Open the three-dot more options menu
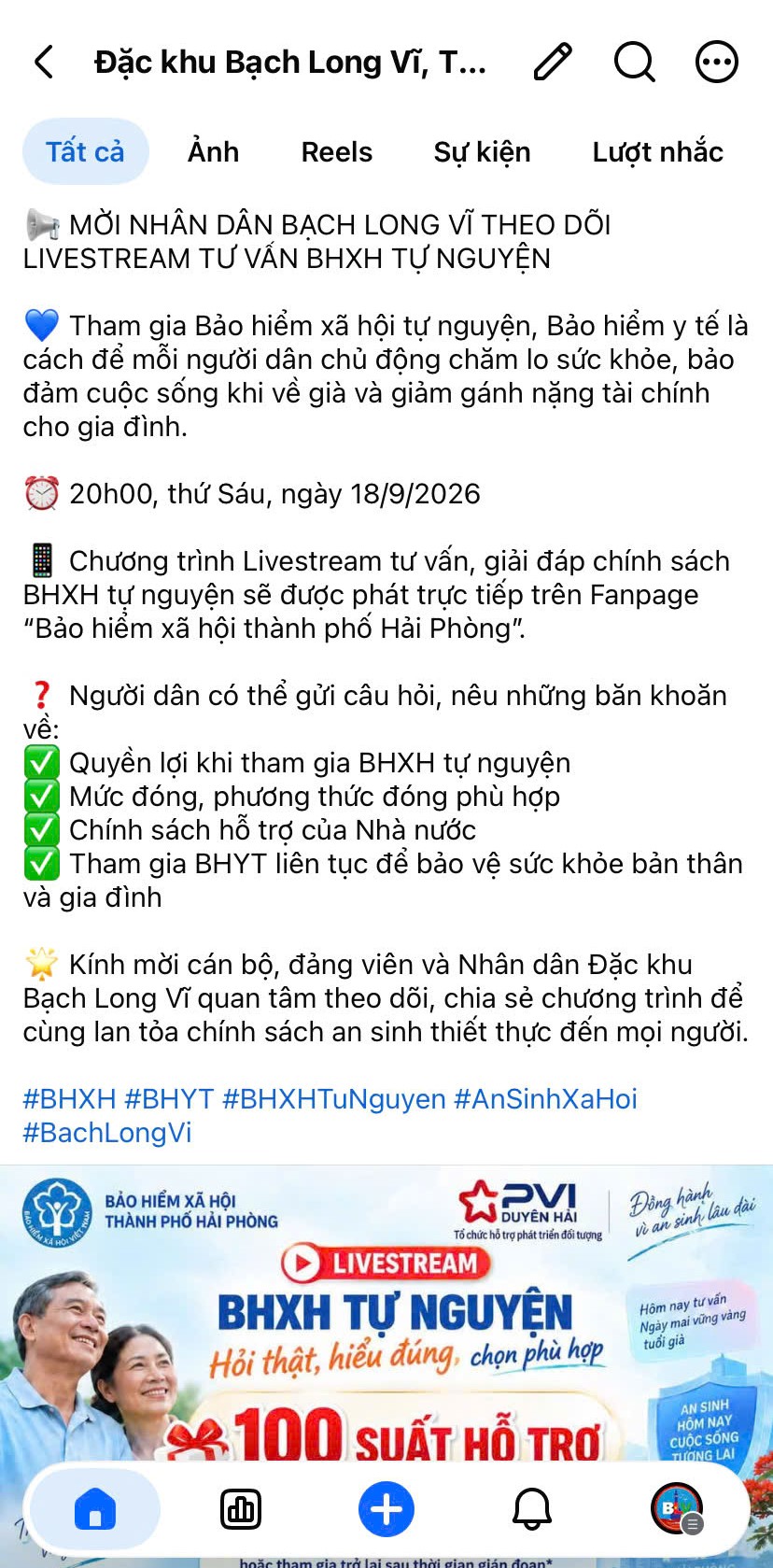Viewport: 773px width, 1568px height. (x=717, y=63)
